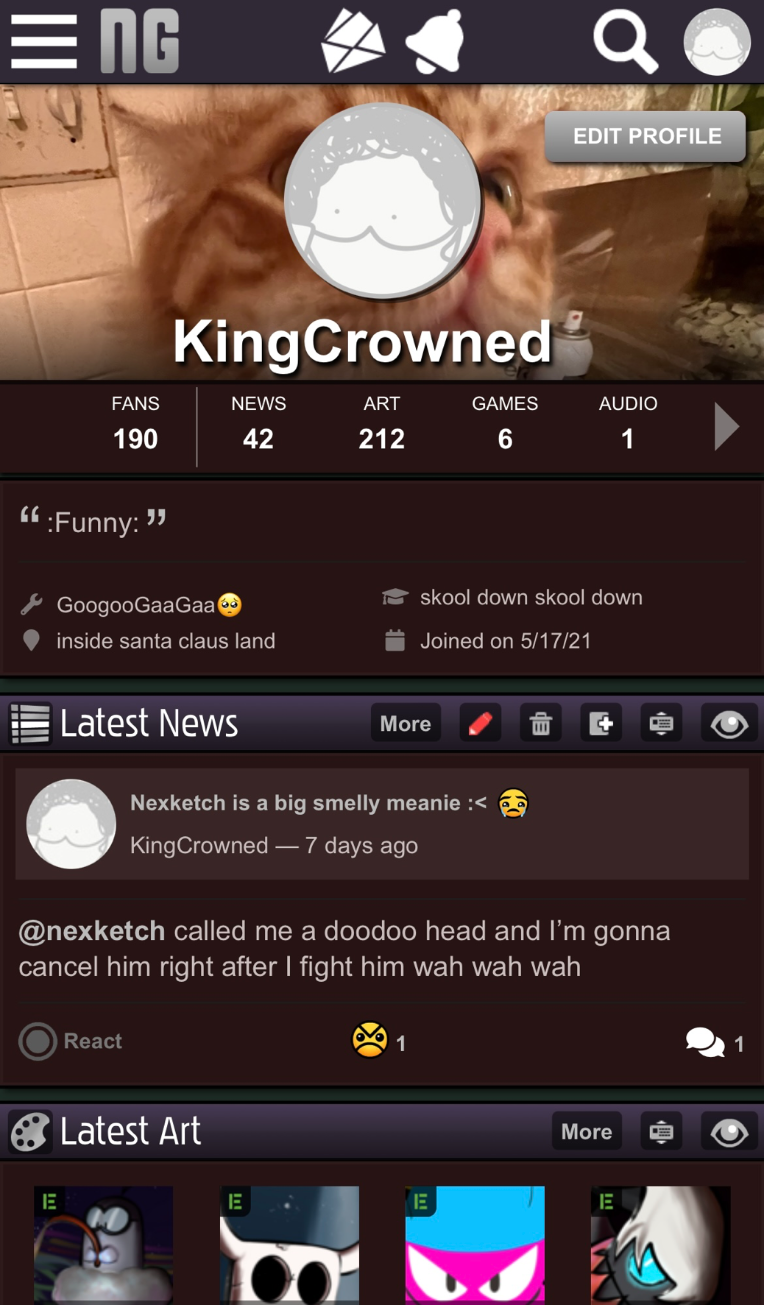The image size is (764, 1305).
Task: Open the hamburger menu
Action: click(x=43, y=43)
